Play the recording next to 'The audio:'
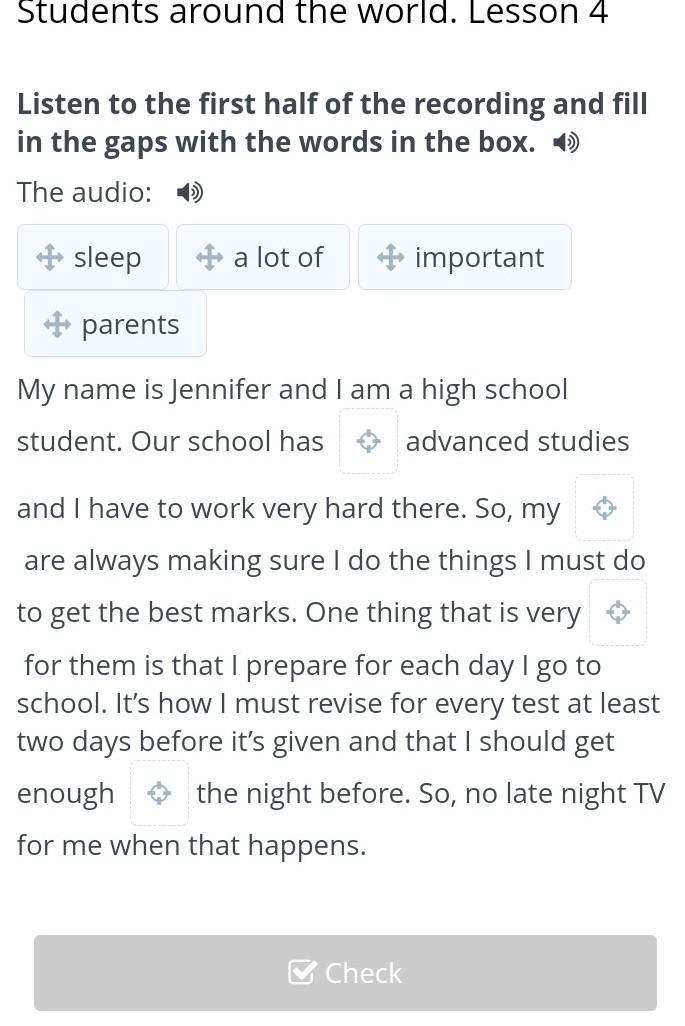 [x=190, y=192]
